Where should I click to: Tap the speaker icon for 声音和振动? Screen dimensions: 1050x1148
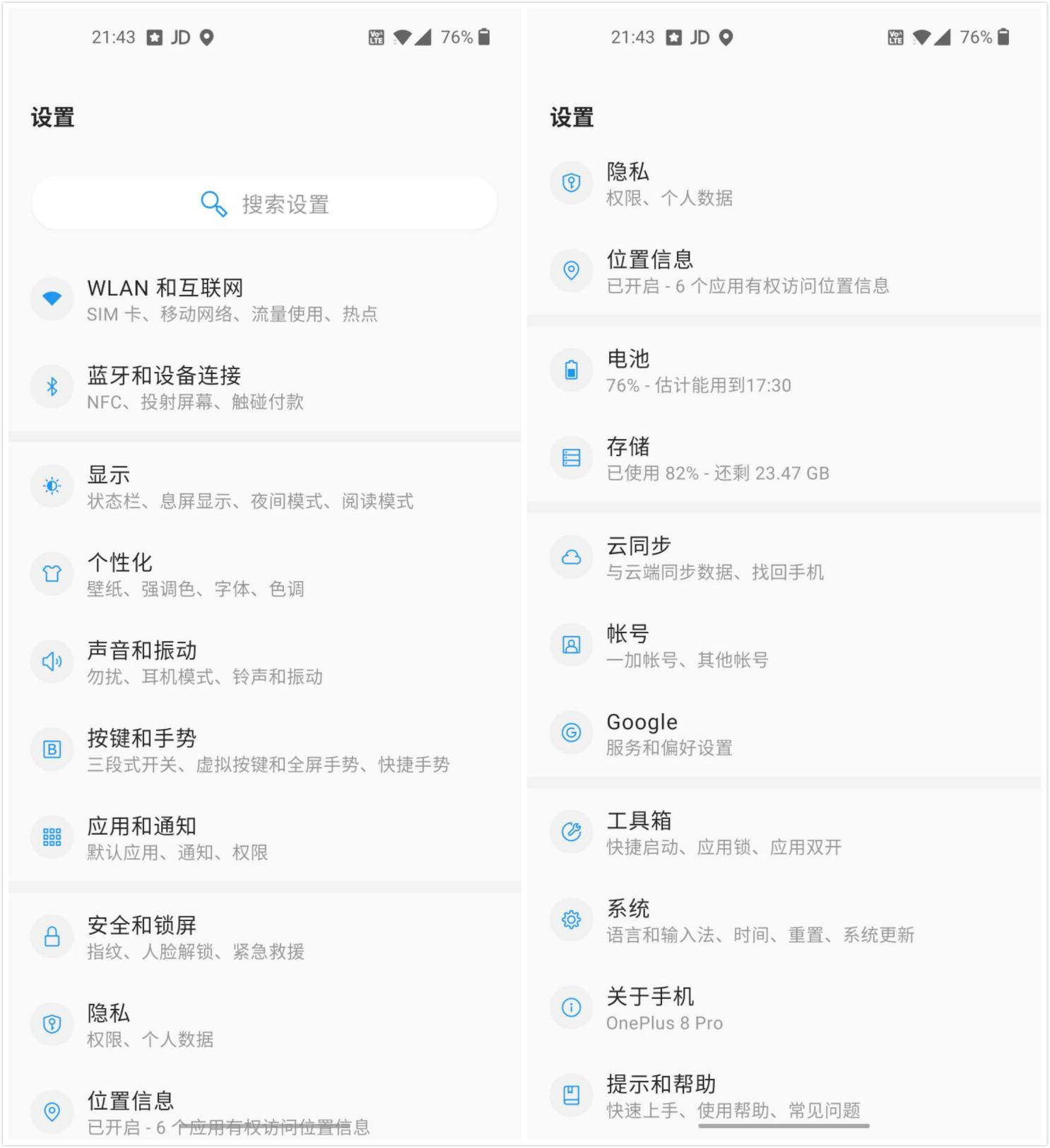tap(52, 662)
